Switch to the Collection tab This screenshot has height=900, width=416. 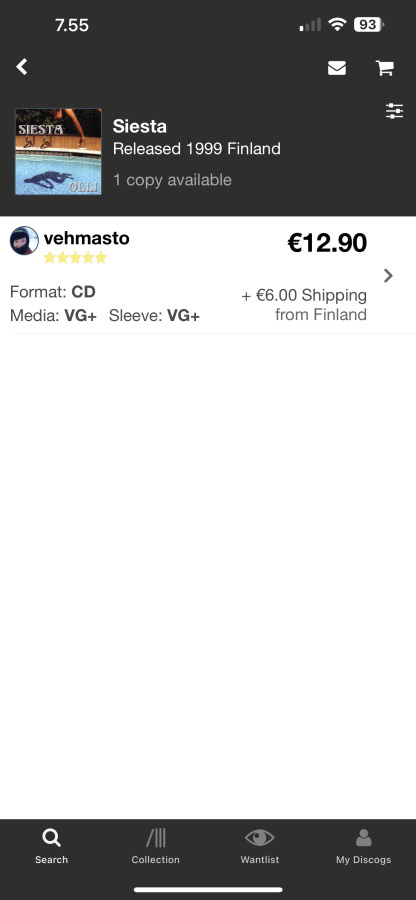[x=155, y=846]
